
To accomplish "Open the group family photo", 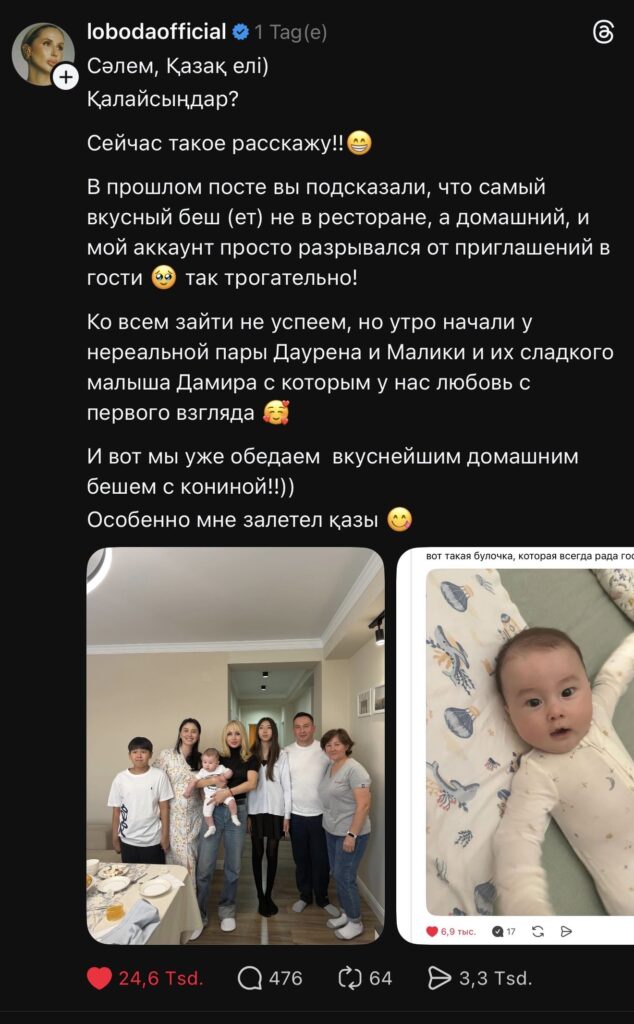I will click(235, 745).
